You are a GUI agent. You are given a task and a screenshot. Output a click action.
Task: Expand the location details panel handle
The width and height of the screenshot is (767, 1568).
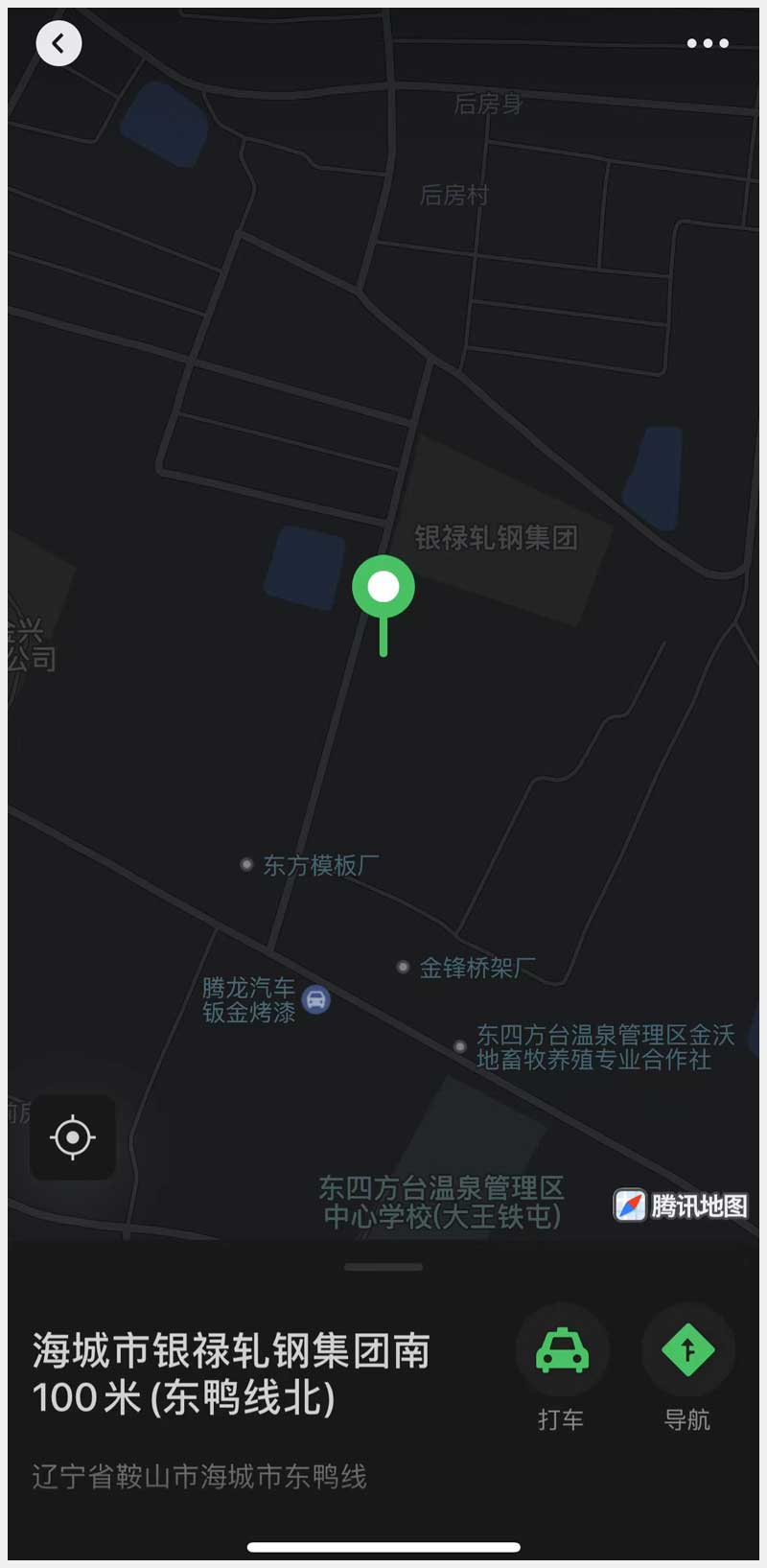pyautogui.click(x=383, y=1267)
